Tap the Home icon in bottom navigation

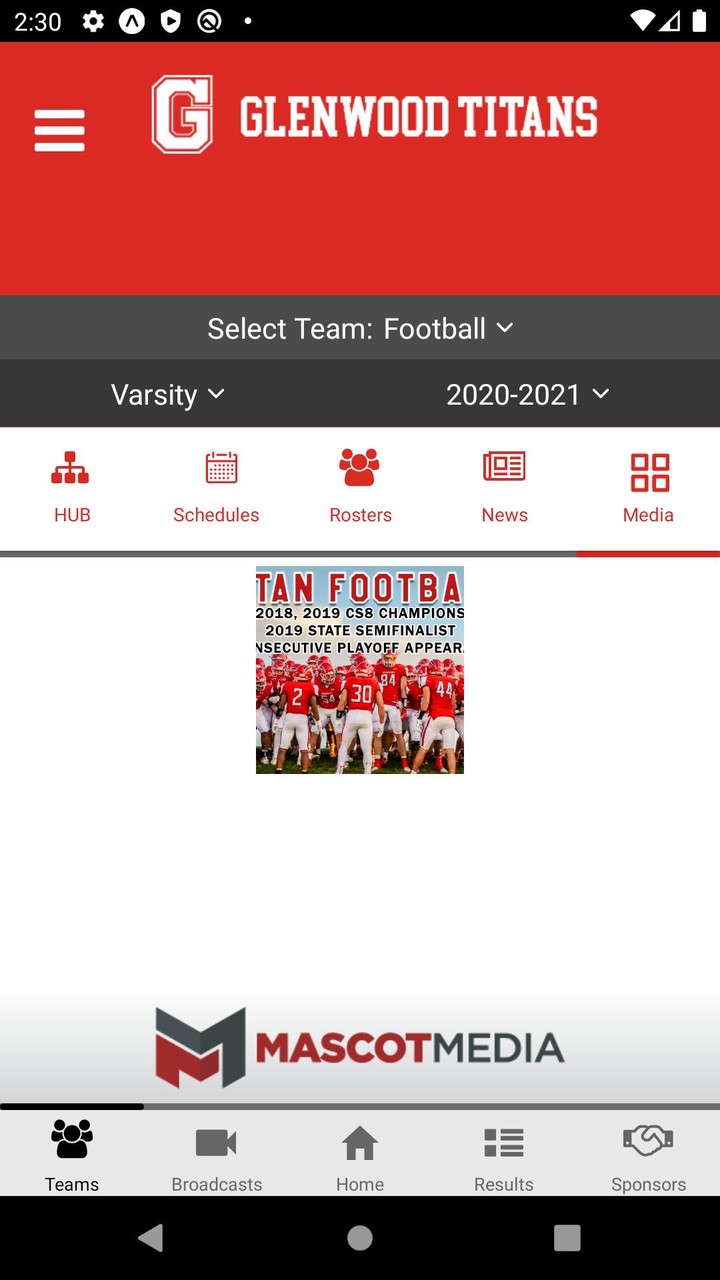pos(360,1141)
